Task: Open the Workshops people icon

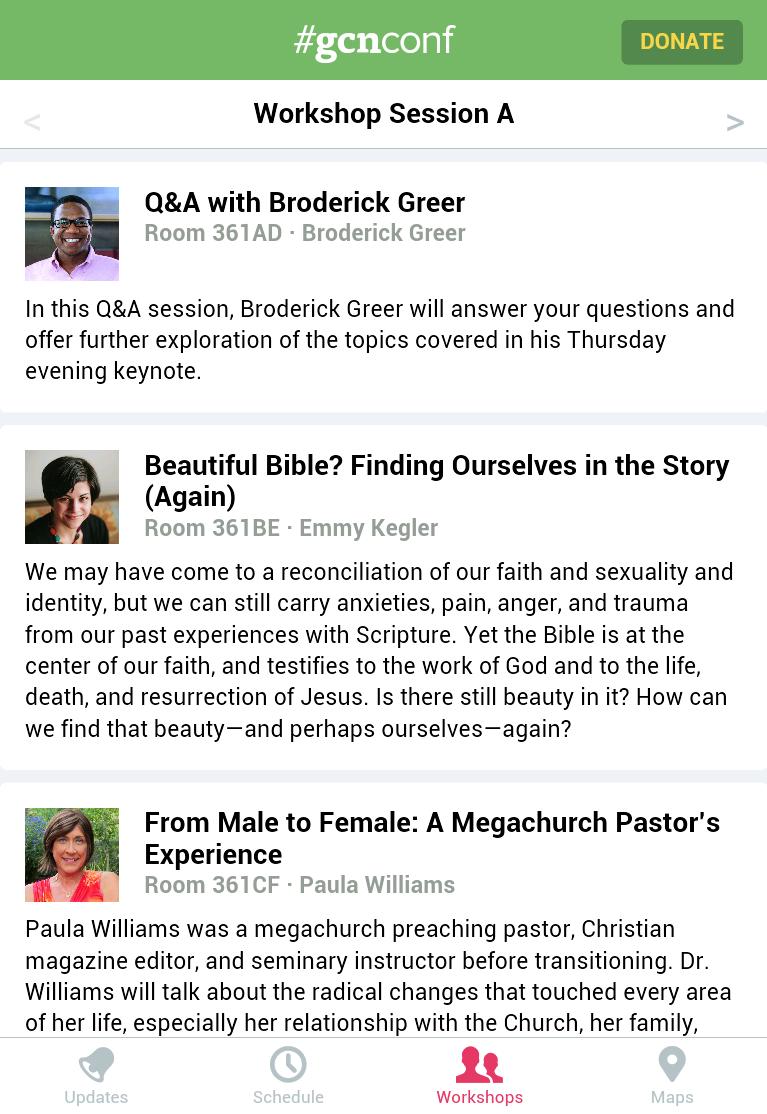Action: point(480,1064)
